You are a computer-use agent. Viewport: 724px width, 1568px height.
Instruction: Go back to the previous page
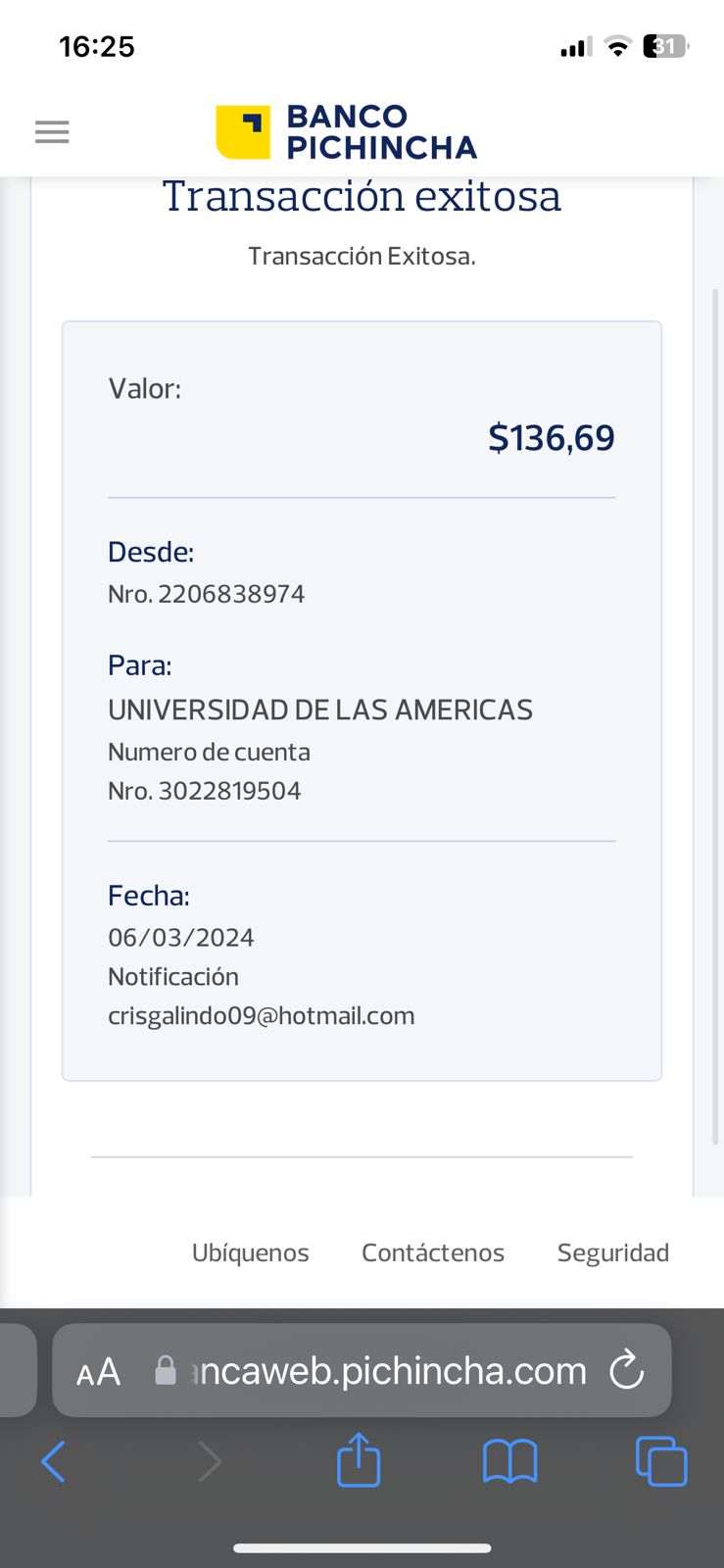click(54, 1462)
